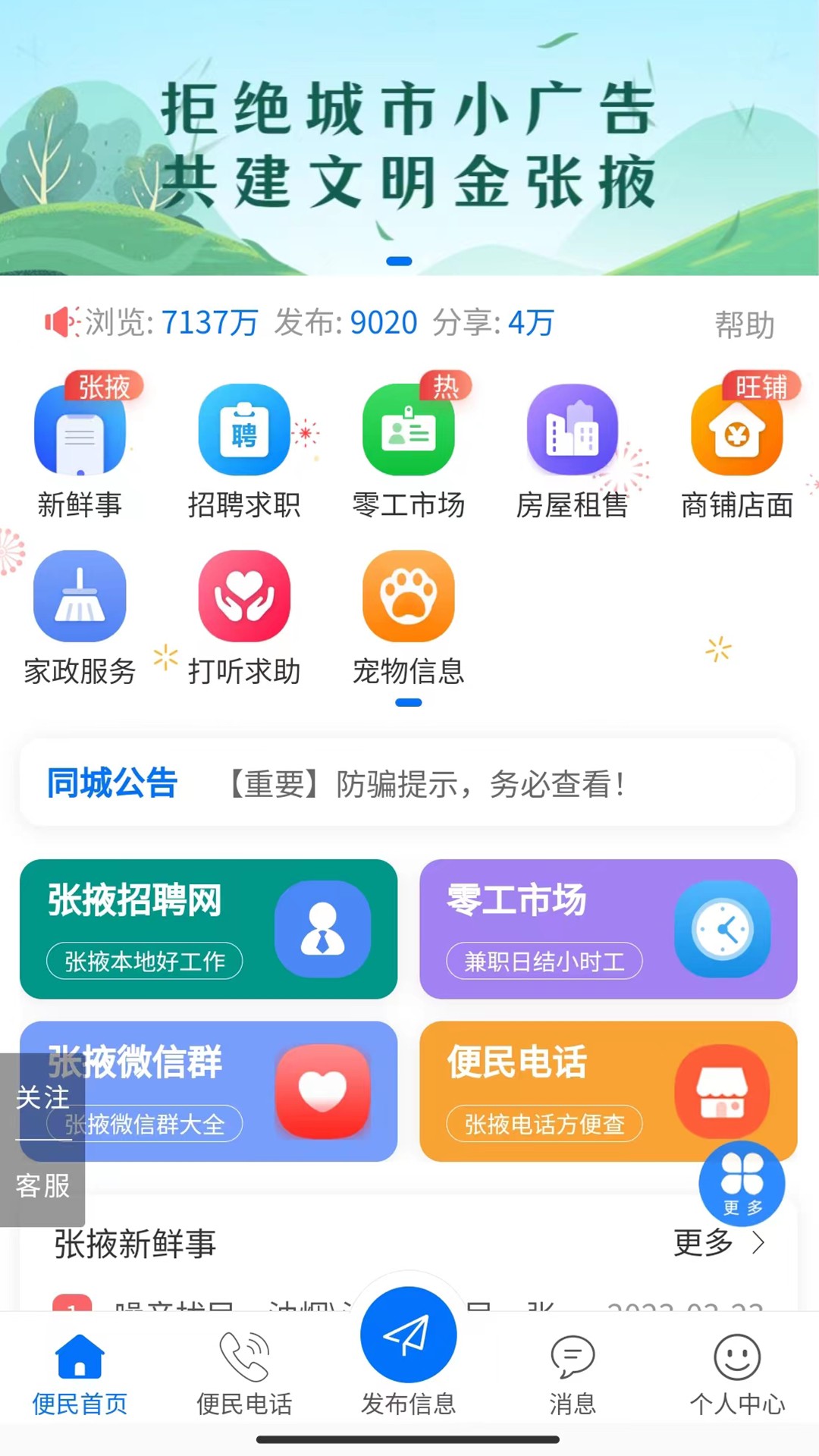This screenshot has width=819, height=1456.
Task: Tap the dot indicator below 宠物信息
Action: pos(408,704)
